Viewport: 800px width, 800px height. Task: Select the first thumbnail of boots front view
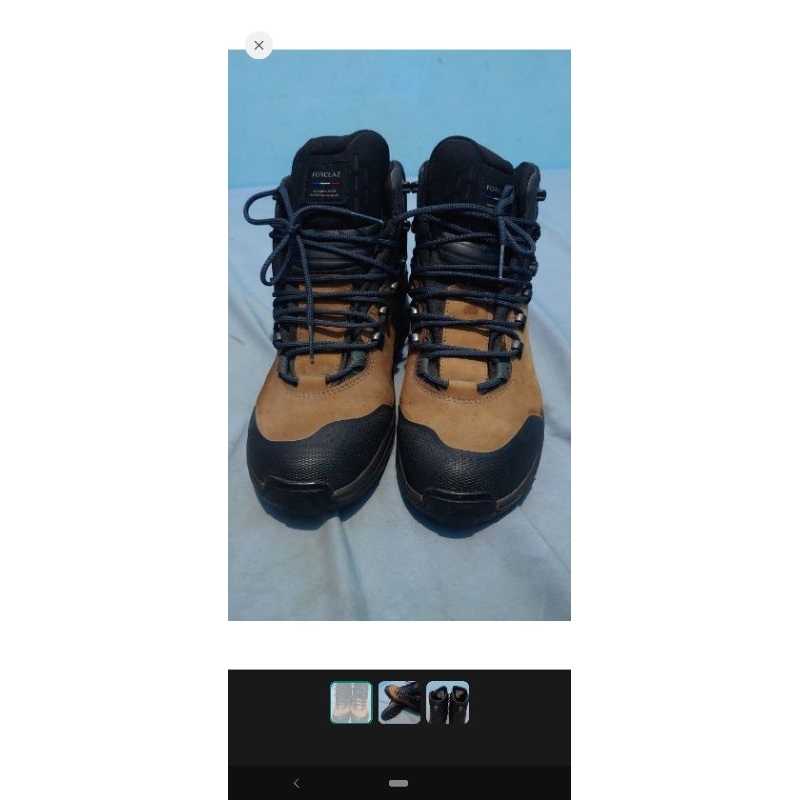click(x=351, y=702)
